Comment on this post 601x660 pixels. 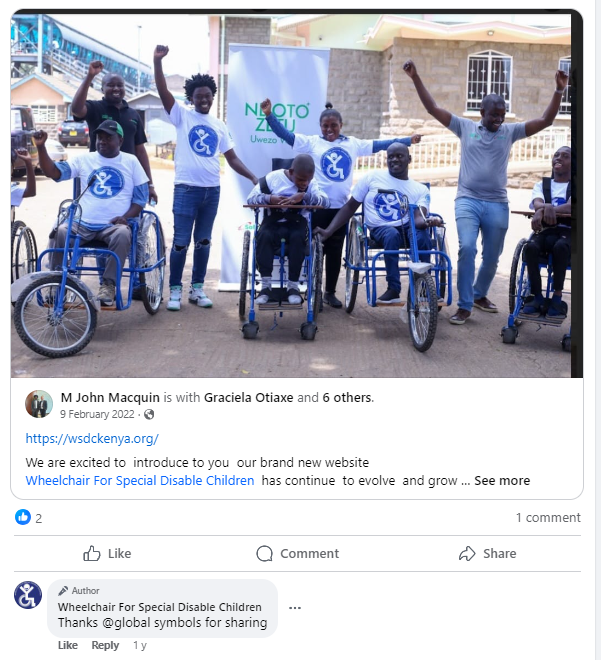297,553
